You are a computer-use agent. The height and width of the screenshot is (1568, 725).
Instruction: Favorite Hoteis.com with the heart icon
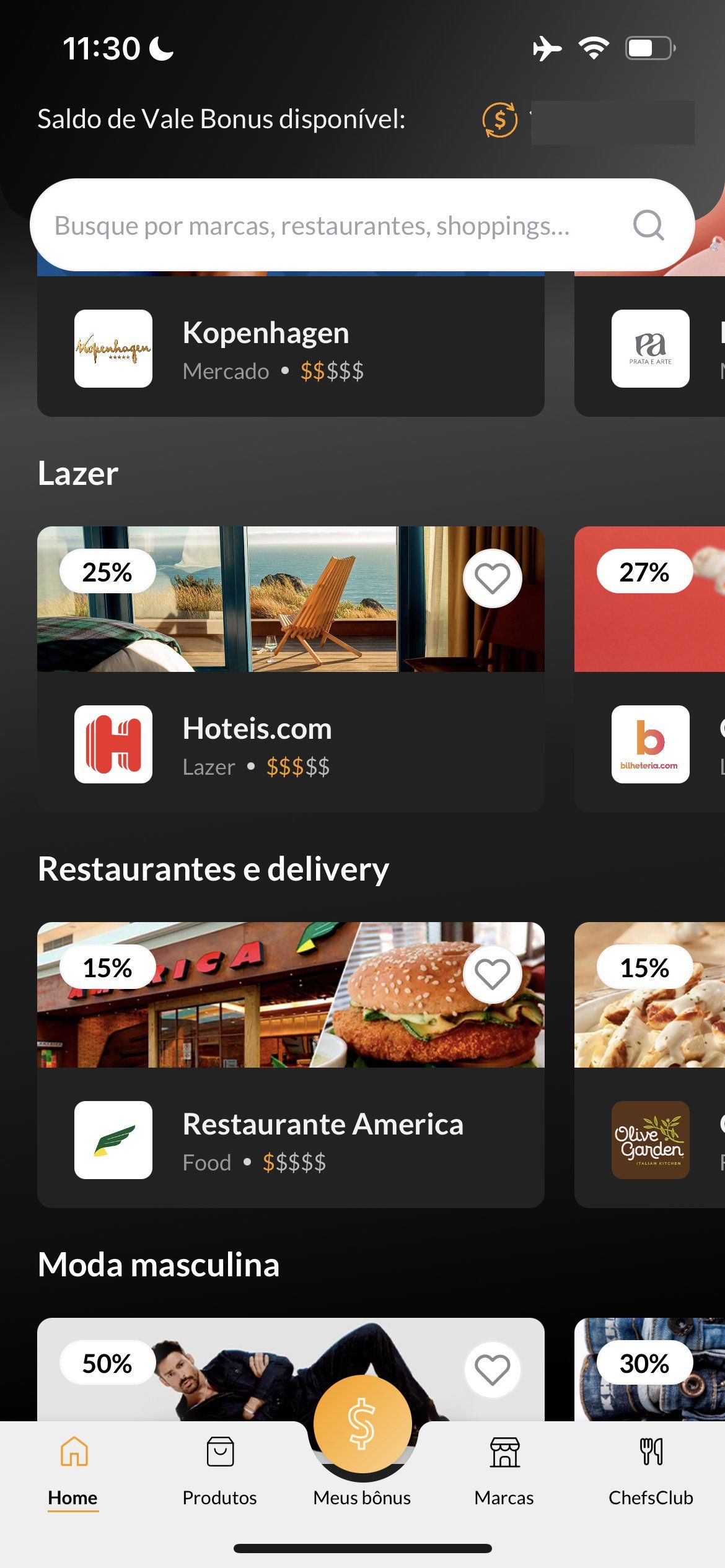[492, 578]
